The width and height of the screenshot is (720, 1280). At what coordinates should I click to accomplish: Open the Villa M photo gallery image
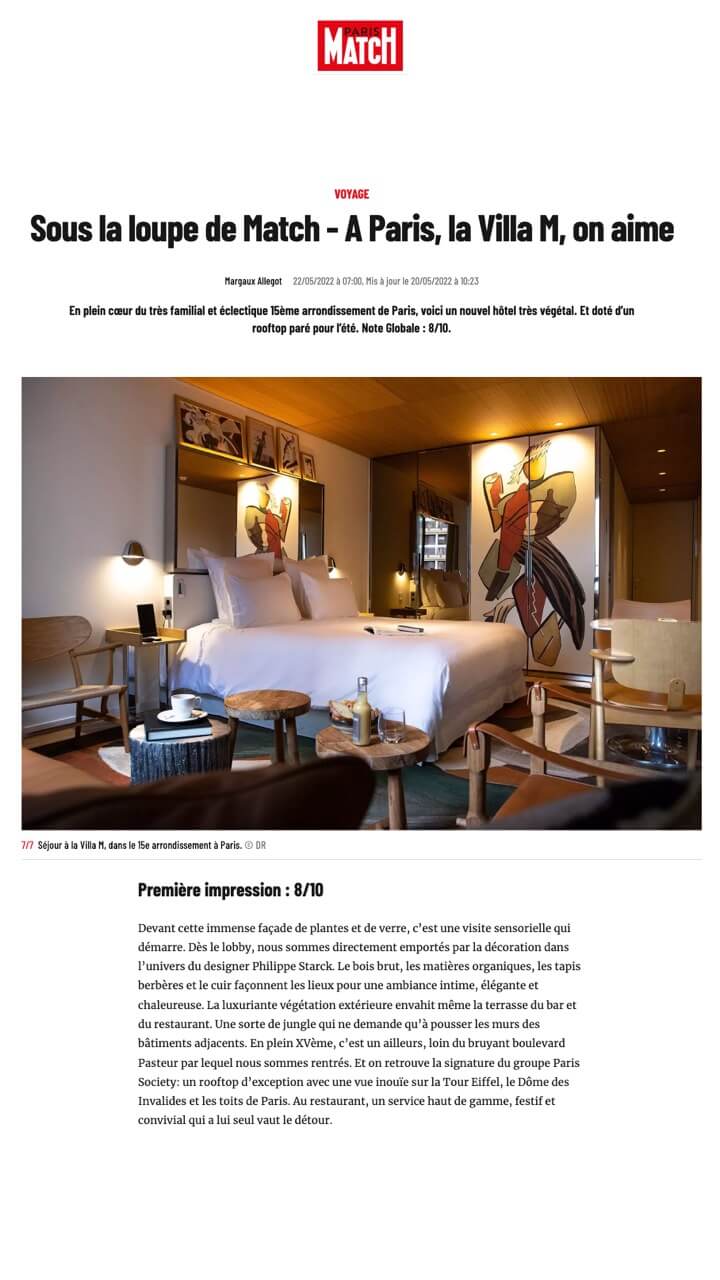click(361, 602)
